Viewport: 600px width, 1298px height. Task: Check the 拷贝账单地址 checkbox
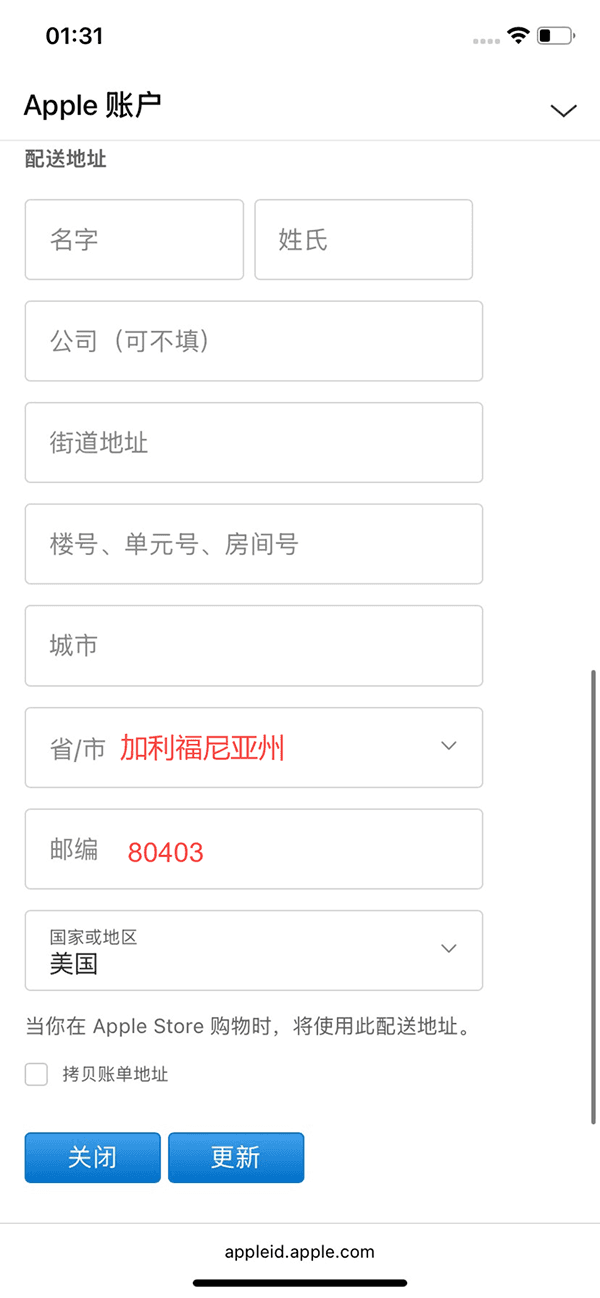37,1075
